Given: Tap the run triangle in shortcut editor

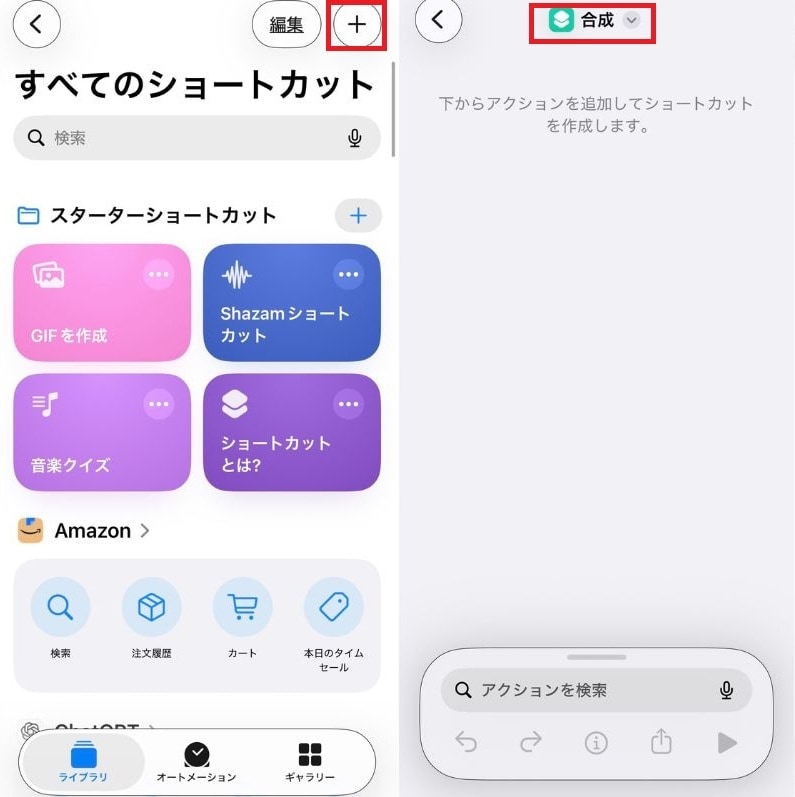Looking at the screenshot, I should (727, 743).
